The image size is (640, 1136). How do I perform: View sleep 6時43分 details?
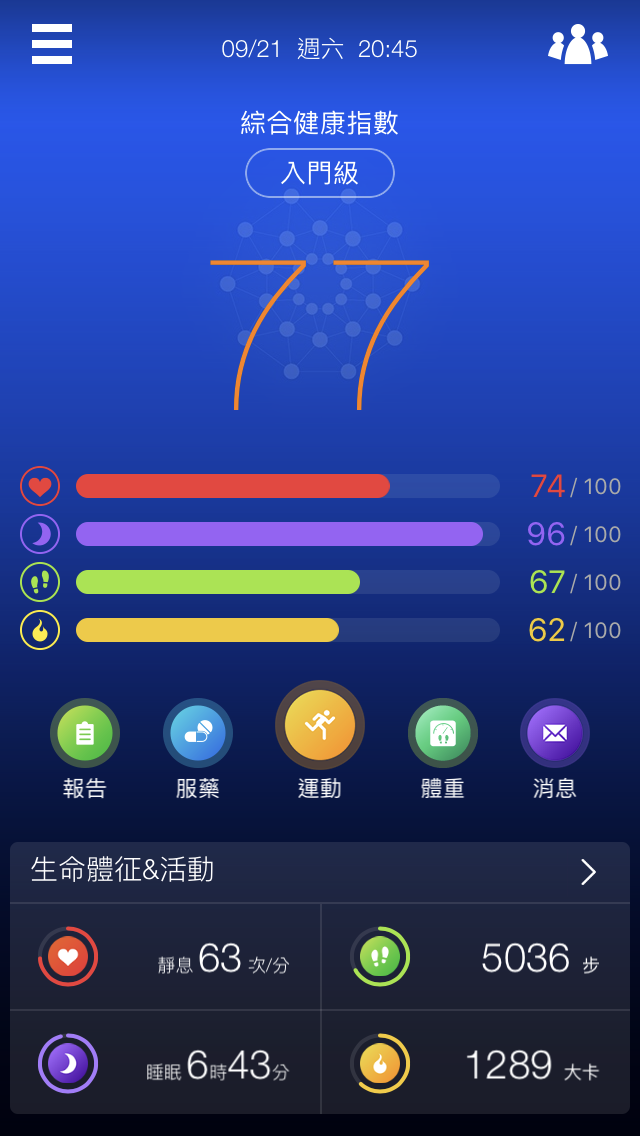tap(166, 1063)
